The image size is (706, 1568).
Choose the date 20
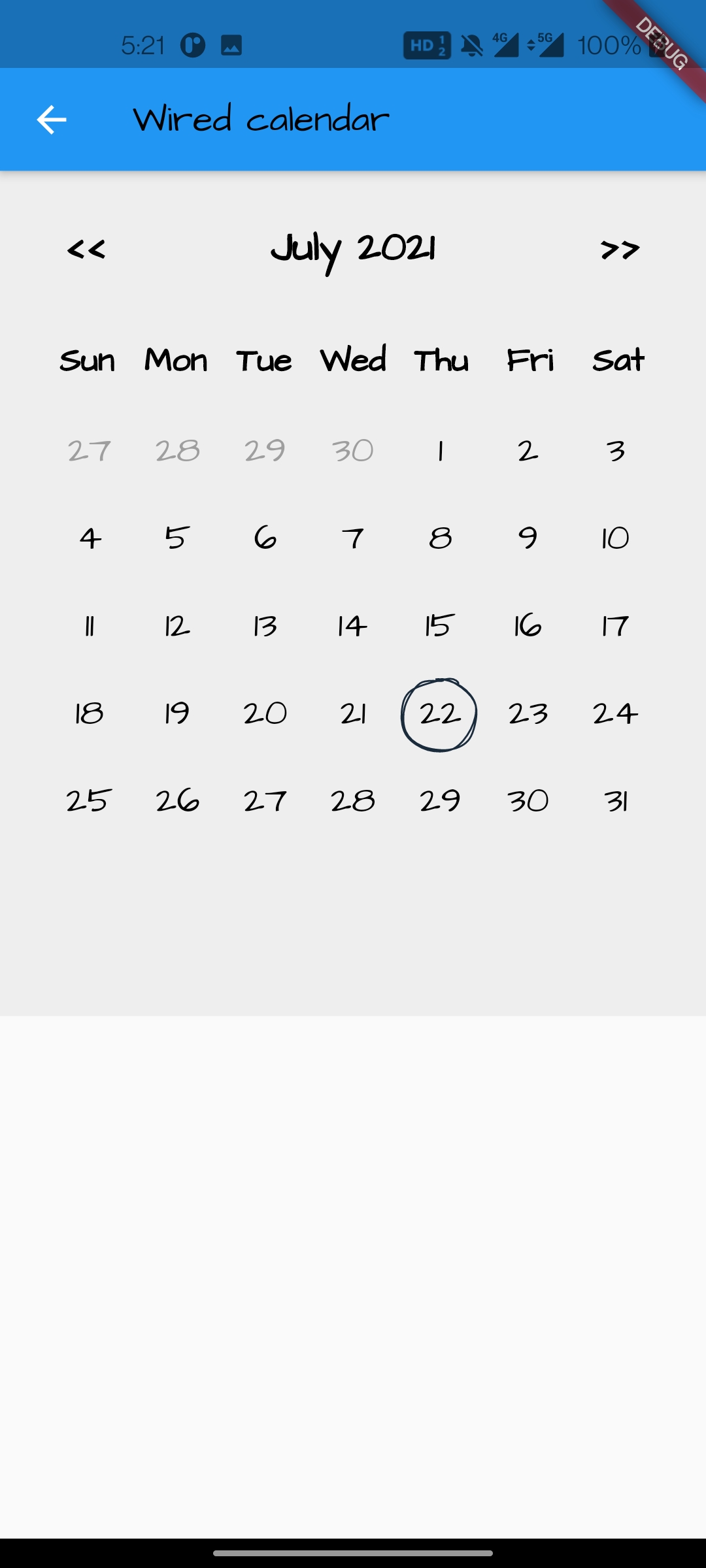265,713
